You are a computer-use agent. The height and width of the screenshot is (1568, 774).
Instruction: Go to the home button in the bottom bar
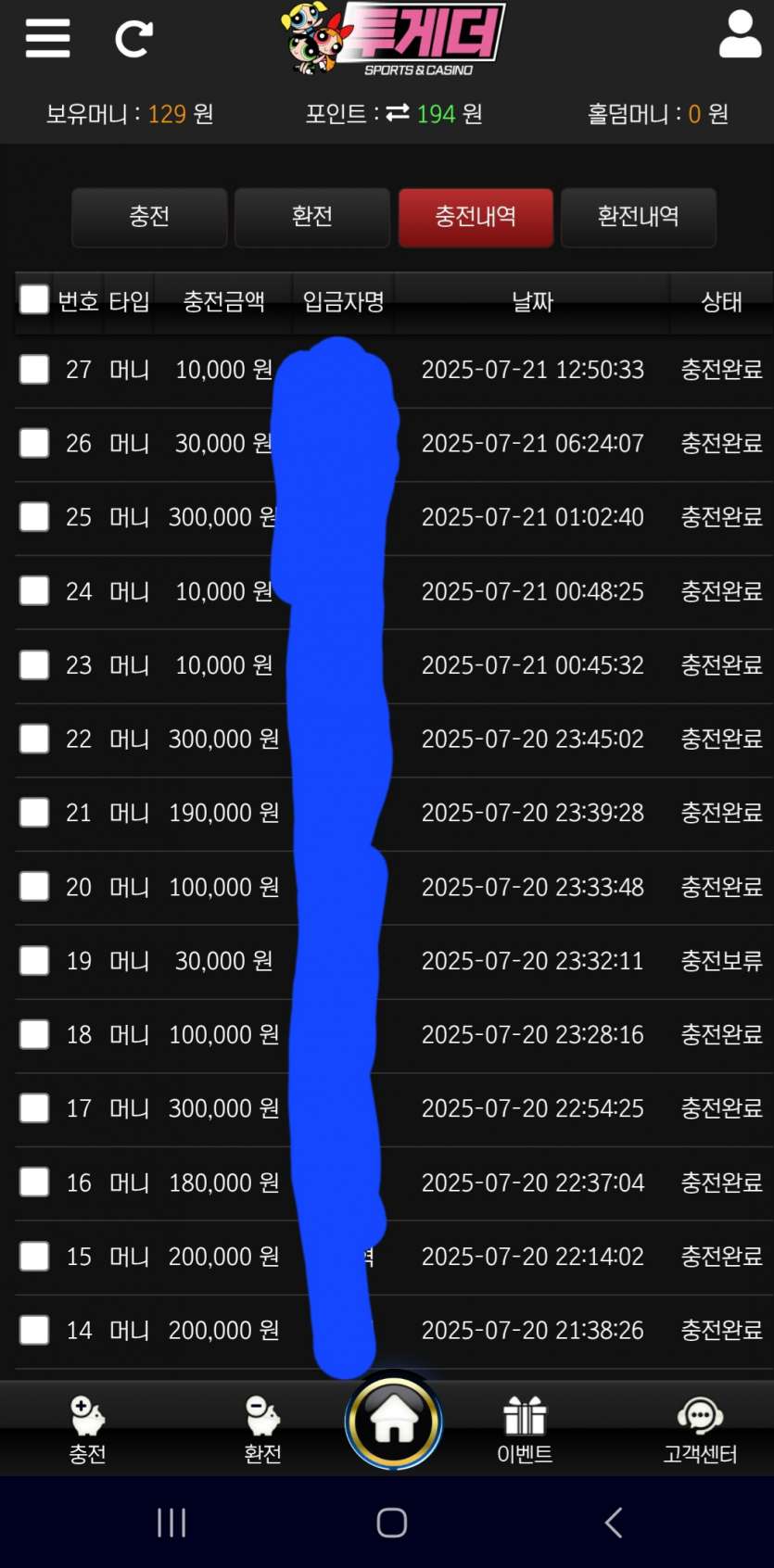point(394,1422)
